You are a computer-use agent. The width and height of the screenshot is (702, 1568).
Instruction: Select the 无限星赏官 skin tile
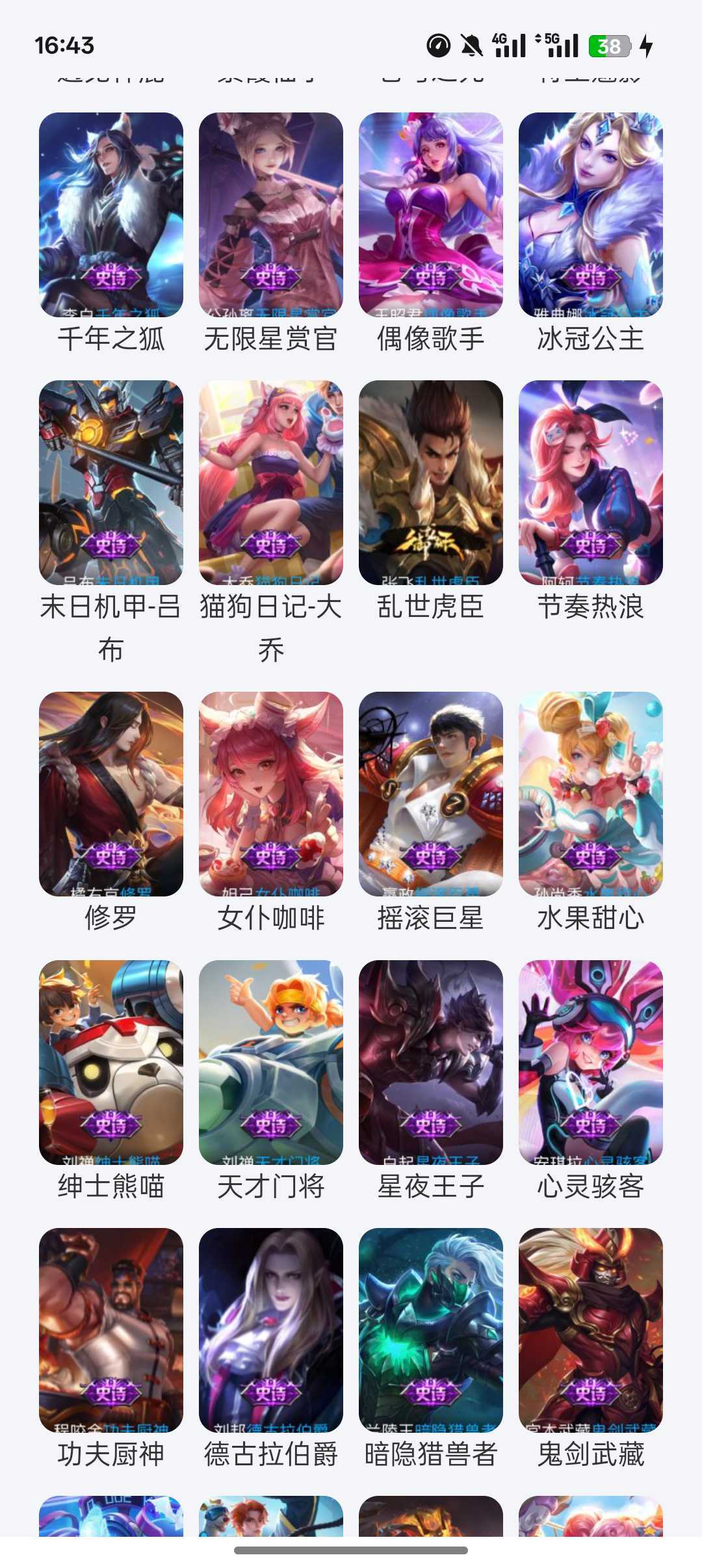click(x=271, y=215)
